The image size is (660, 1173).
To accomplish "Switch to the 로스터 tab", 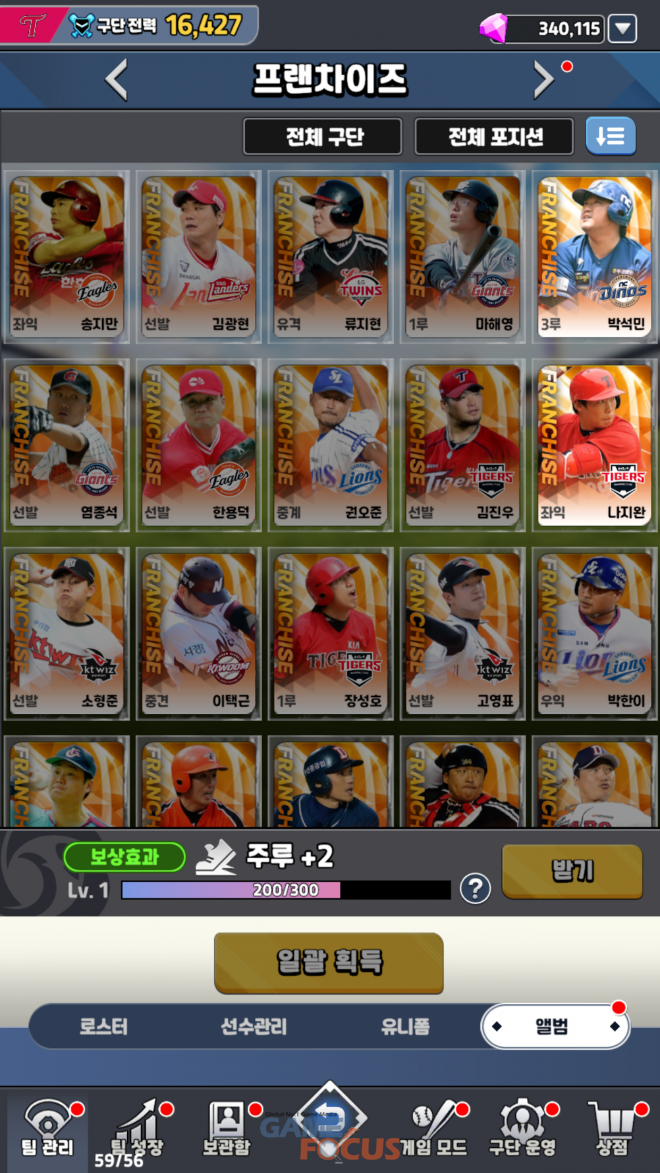I will 104,1027.
